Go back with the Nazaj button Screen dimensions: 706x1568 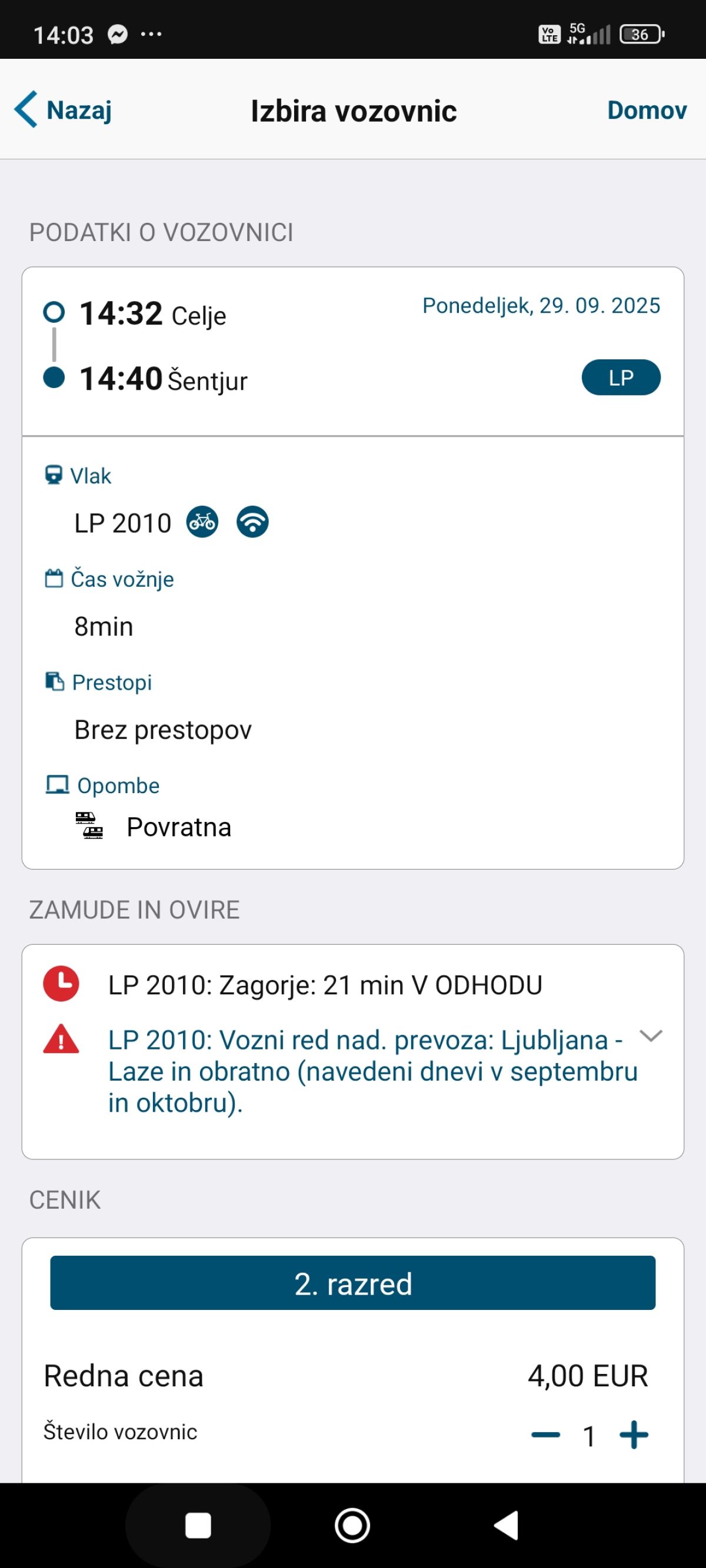(64, 110)
